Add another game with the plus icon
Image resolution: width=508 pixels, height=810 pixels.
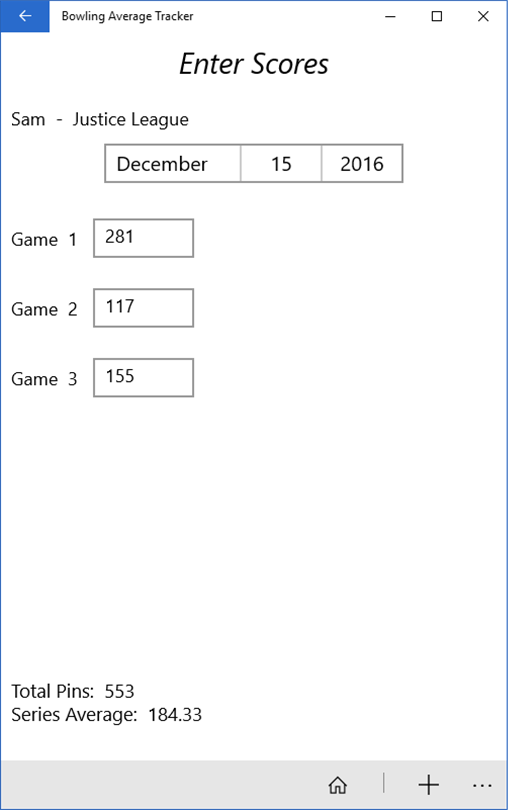pyautogui.click(x=428, y=785)
